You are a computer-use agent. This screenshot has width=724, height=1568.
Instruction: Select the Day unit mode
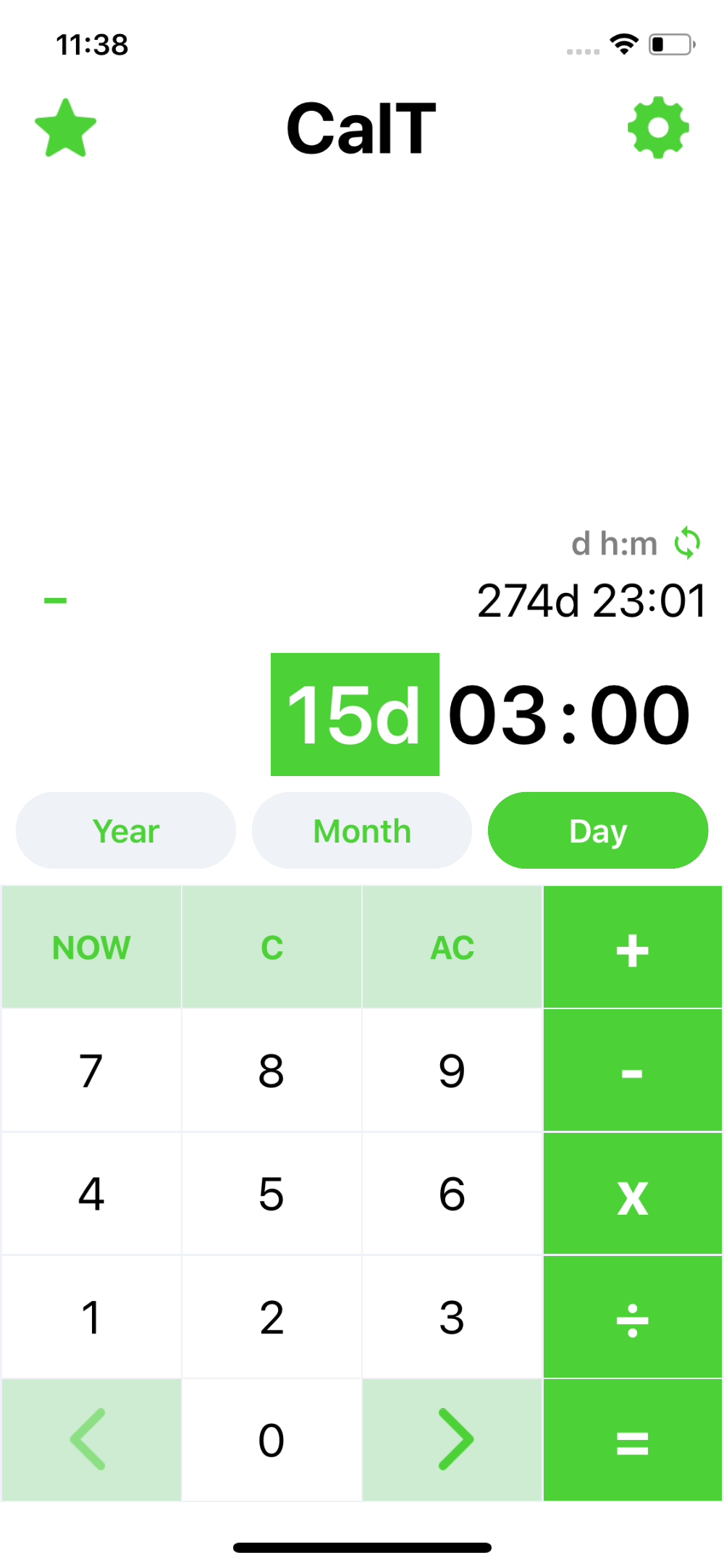598,830
